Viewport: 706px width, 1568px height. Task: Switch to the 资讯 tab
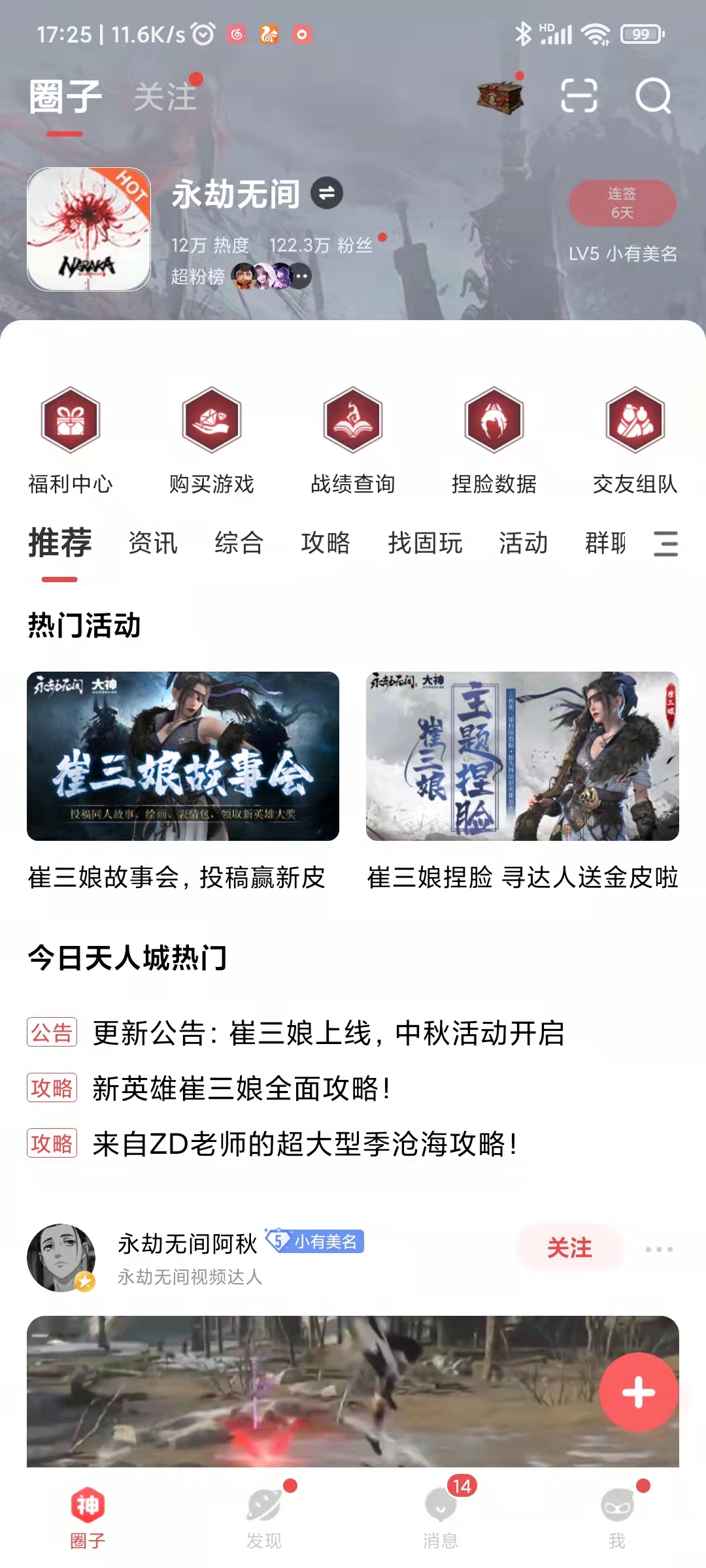pos(153,543)
